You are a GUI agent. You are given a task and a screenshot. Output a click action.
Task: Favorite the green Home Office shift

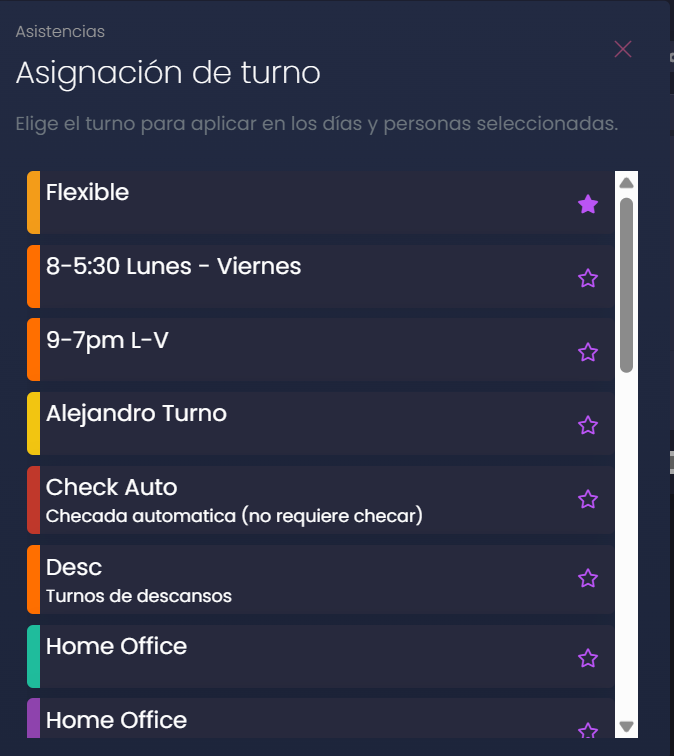(x=588, y=658)
